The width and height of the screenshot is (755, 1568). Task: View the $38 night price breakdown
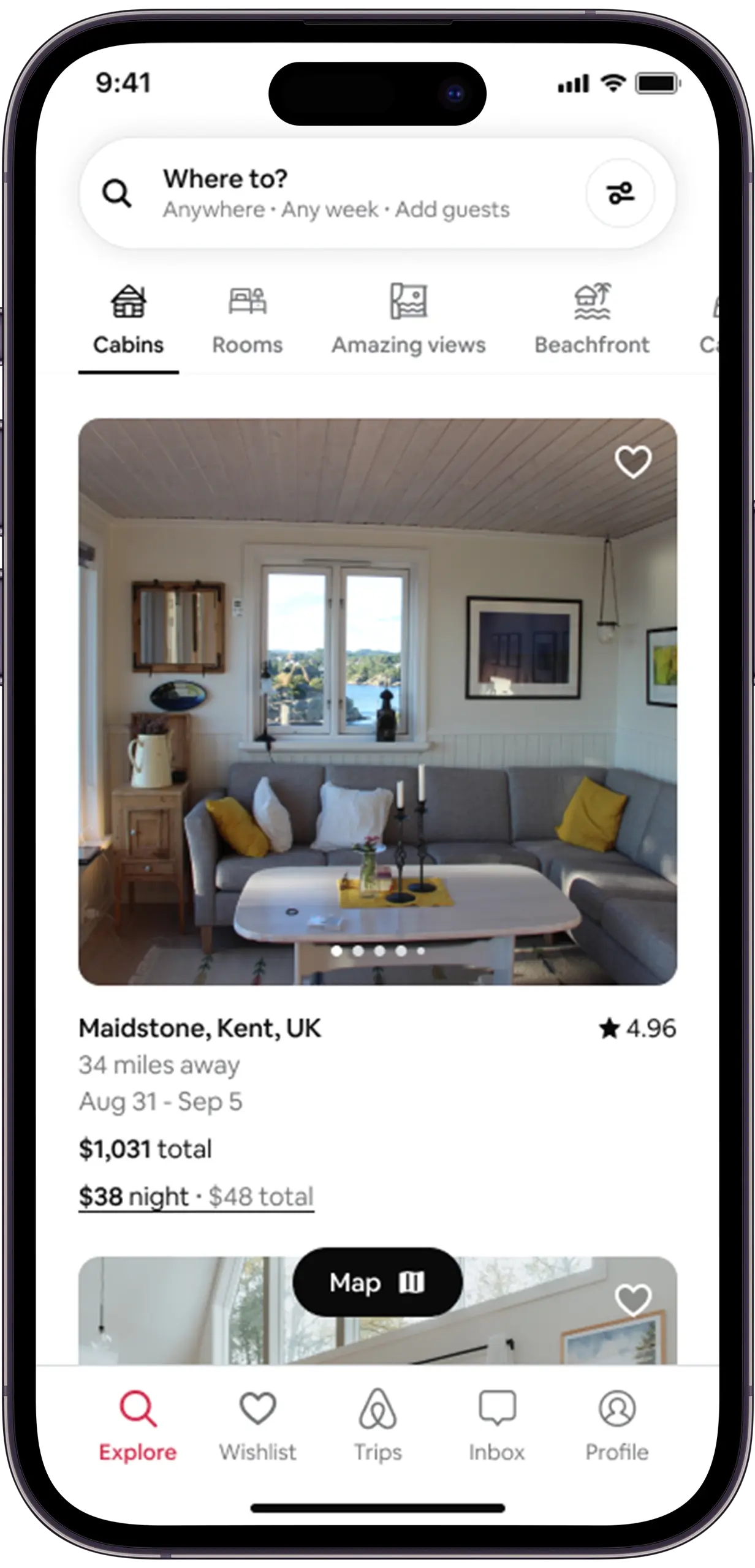pyautogui.click(x=196, y=1196)
